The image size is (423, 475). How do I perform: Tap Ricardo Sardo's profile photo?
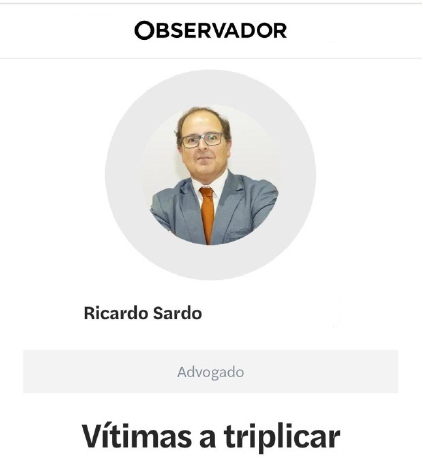211,175
